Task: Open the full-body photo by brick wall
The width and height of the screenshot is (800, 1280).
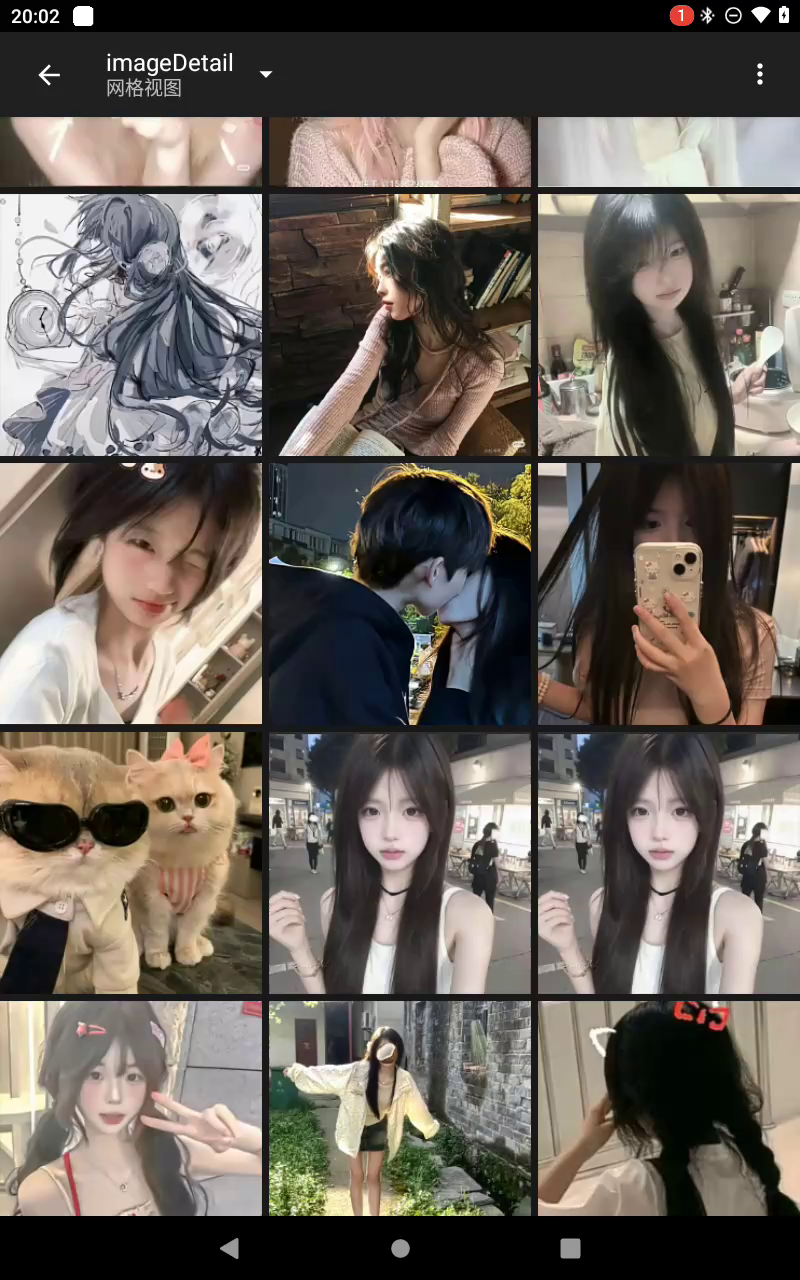Action: (x=400, y=1108)
